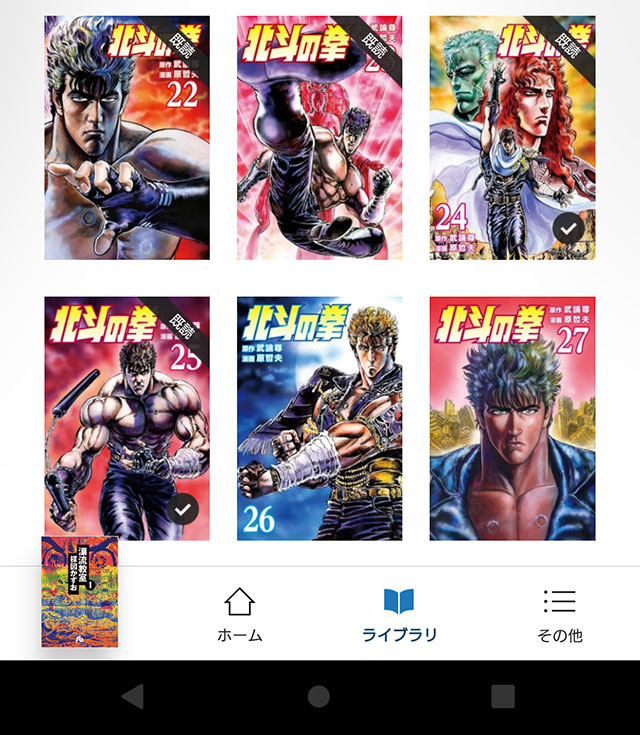Viewport: 640px width, 735px height.
Task: Open the その他 menu tab
Action: click(x=560, y=614)
